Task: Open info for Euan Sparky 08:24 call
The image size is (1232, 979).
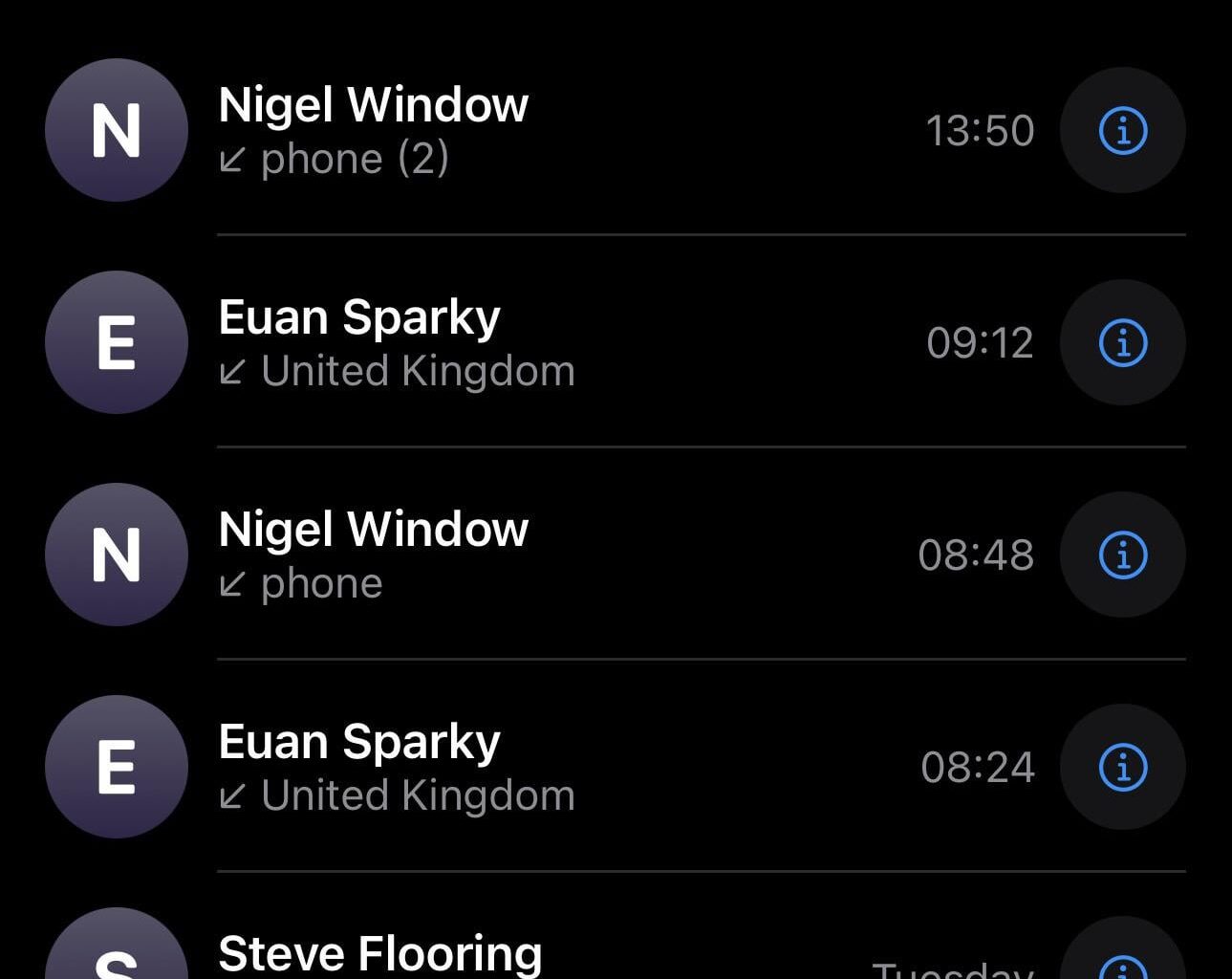Action: point(1123,767)
